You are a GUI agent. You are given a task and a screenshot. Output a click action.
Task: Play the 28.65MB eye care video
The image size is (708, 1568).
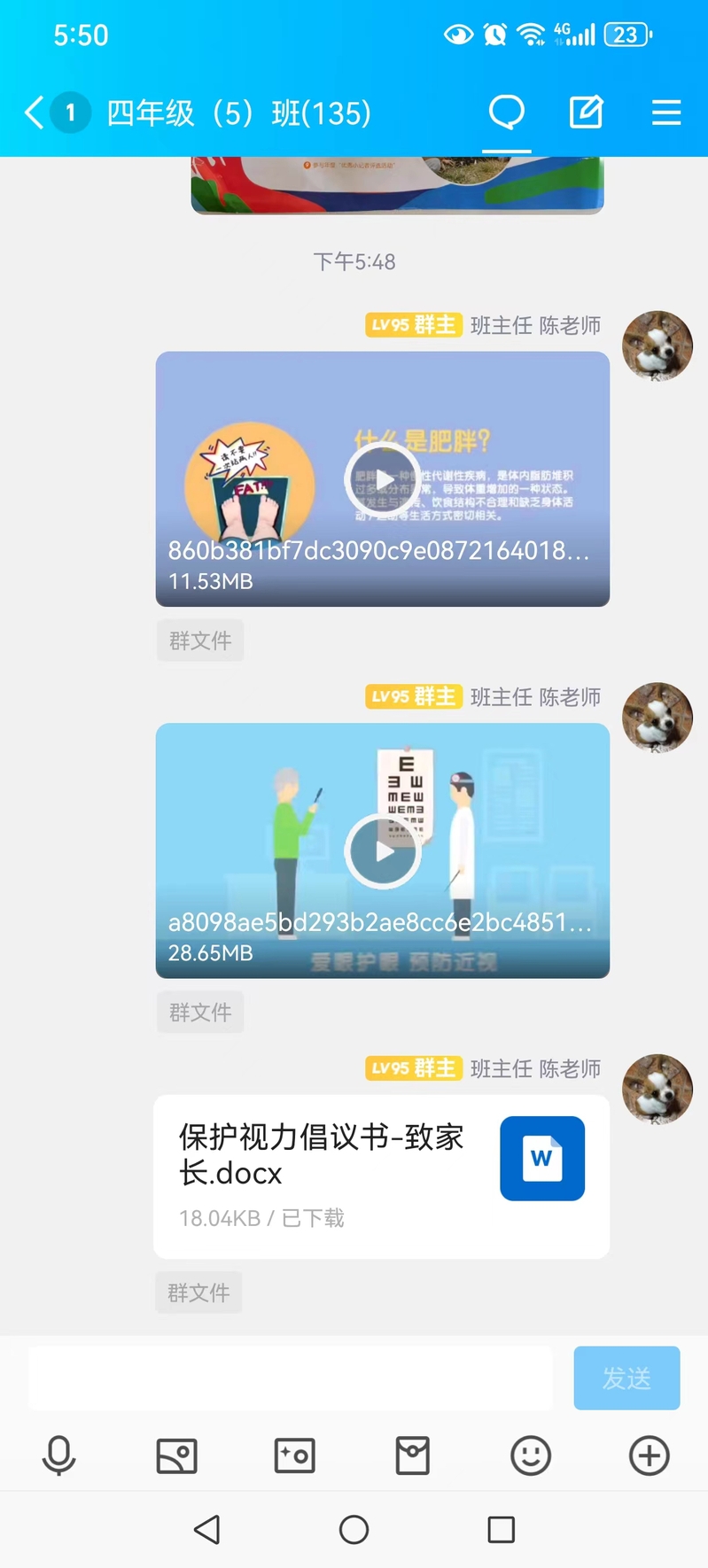[383, 851]
